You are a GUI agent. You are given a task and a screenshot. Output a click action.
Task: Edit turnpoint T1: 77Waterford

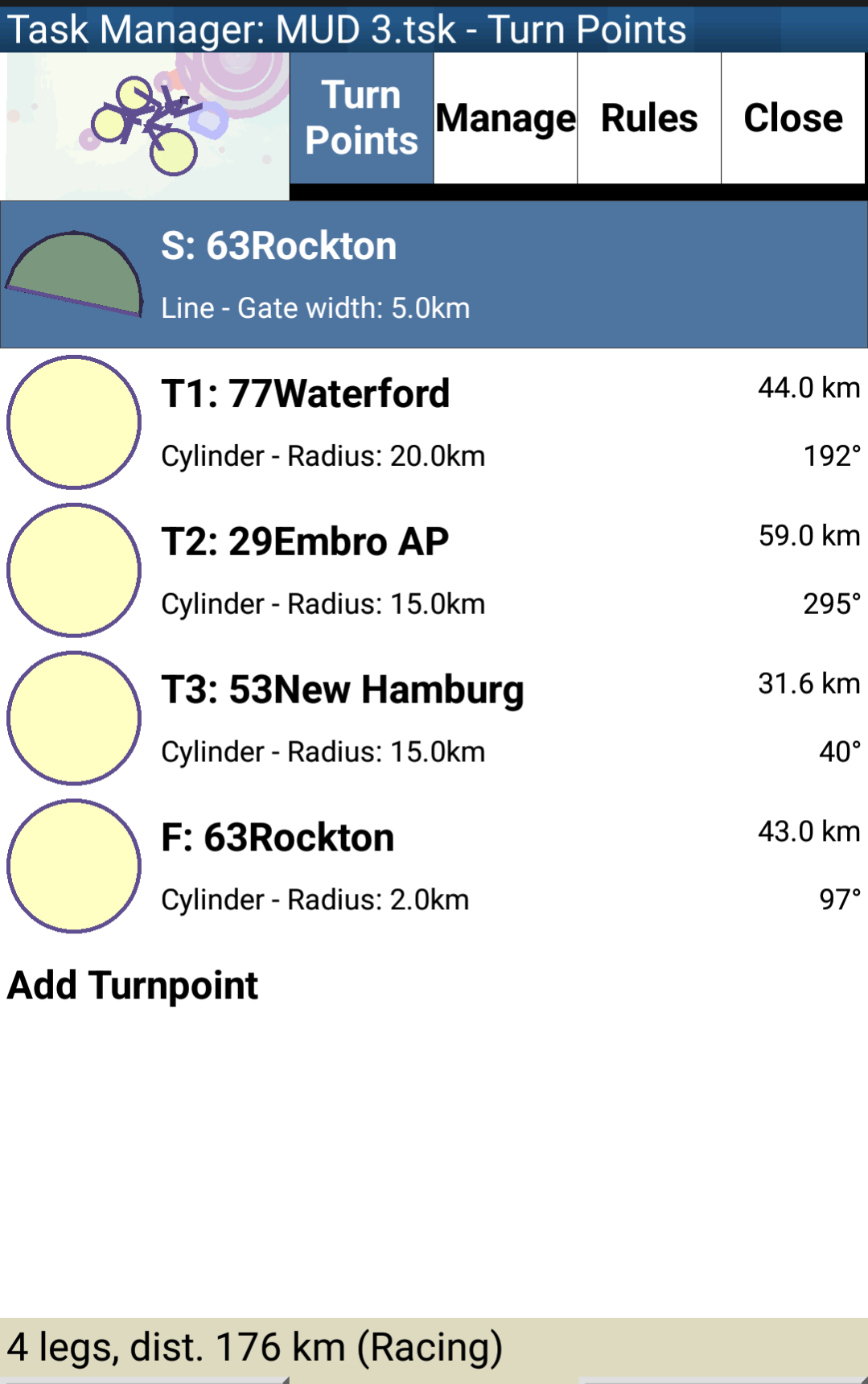coord(434,422)
